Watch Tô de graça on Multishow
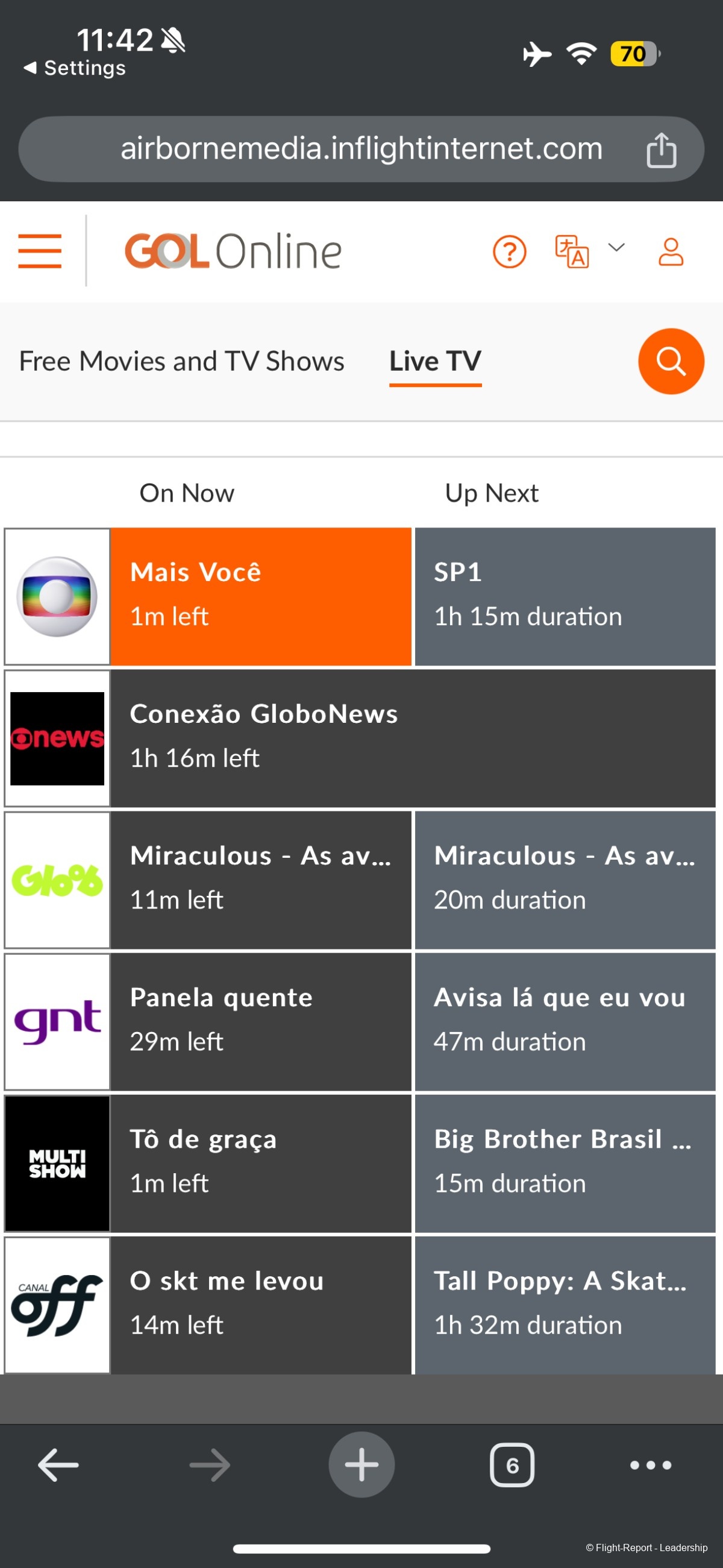 coord(260,1163)
